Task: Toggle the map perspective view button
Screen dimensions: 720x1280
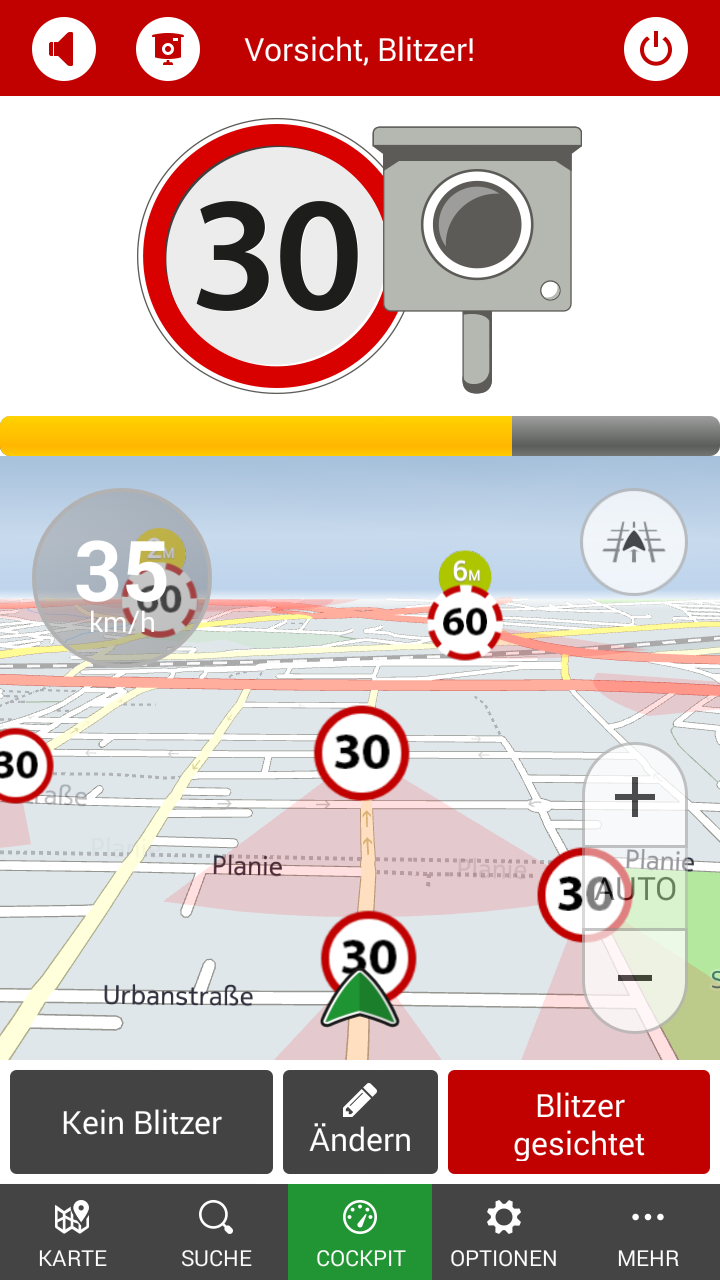Action: click(634, 542)
